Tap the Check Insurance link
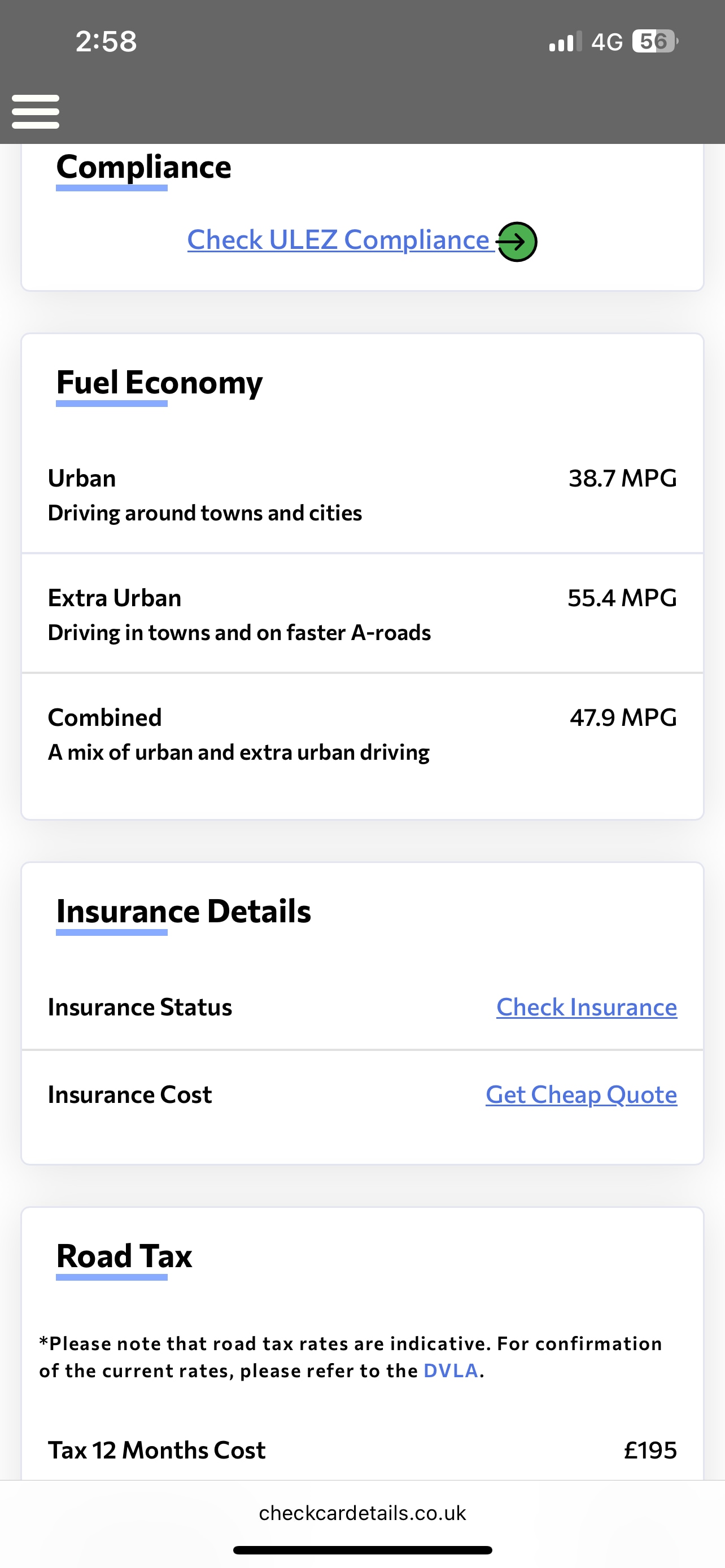 point(586,1008)
